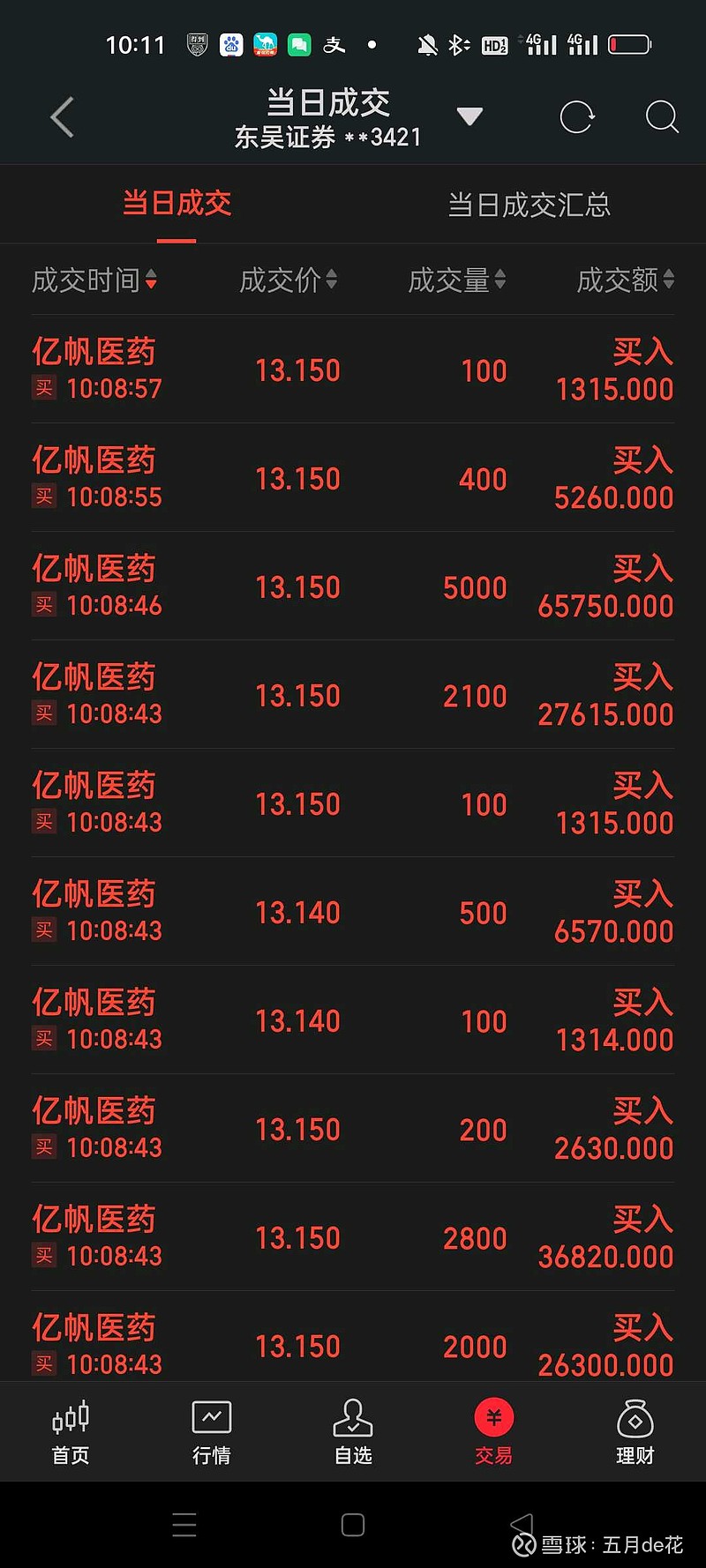Refresh today's trade records
The image size is (706, 1568).
click(x=577, y=116)
